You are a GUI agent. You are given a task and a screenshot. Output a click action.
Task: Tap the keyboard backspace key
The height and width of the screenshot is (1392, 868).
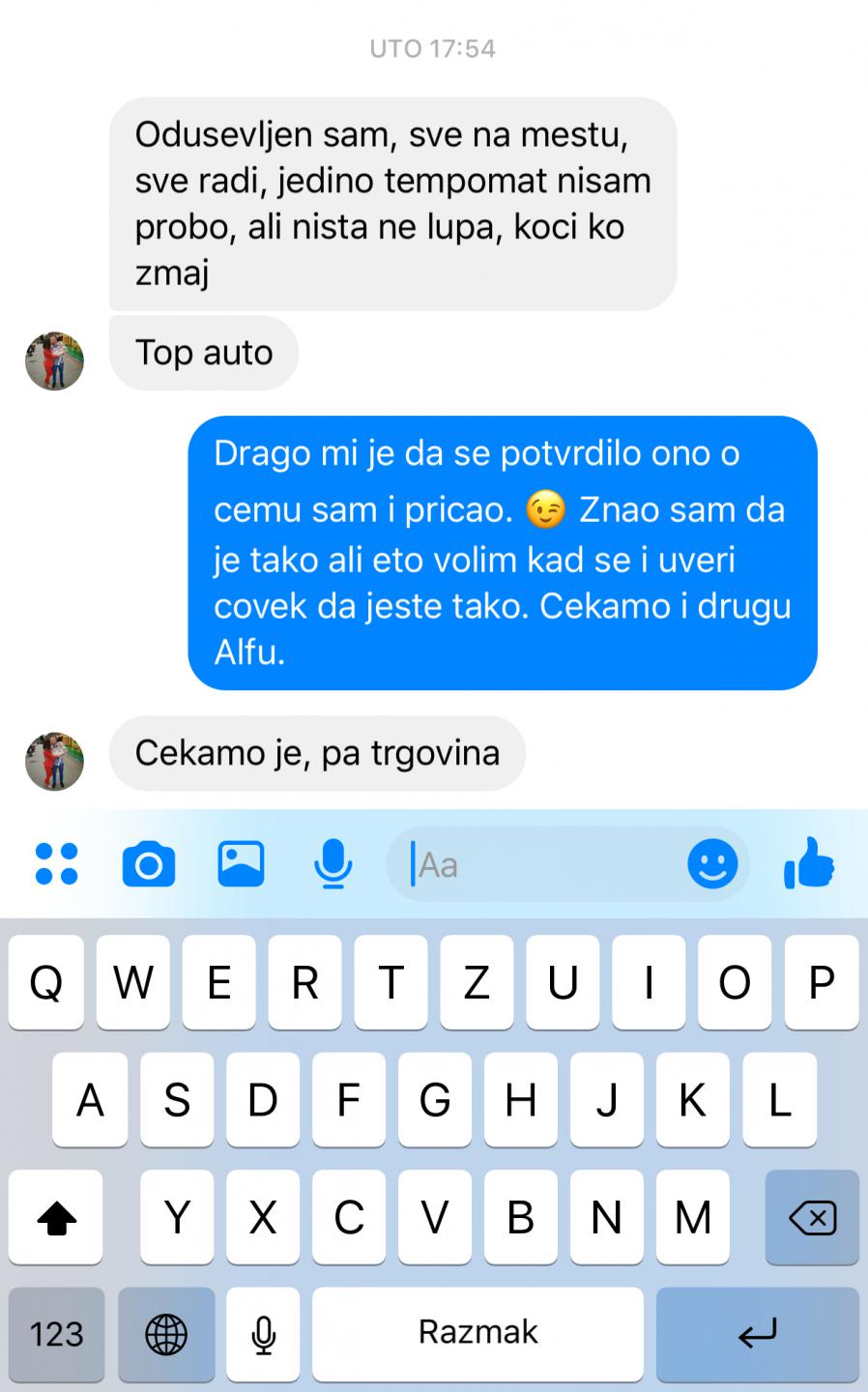coord(812,1218)
